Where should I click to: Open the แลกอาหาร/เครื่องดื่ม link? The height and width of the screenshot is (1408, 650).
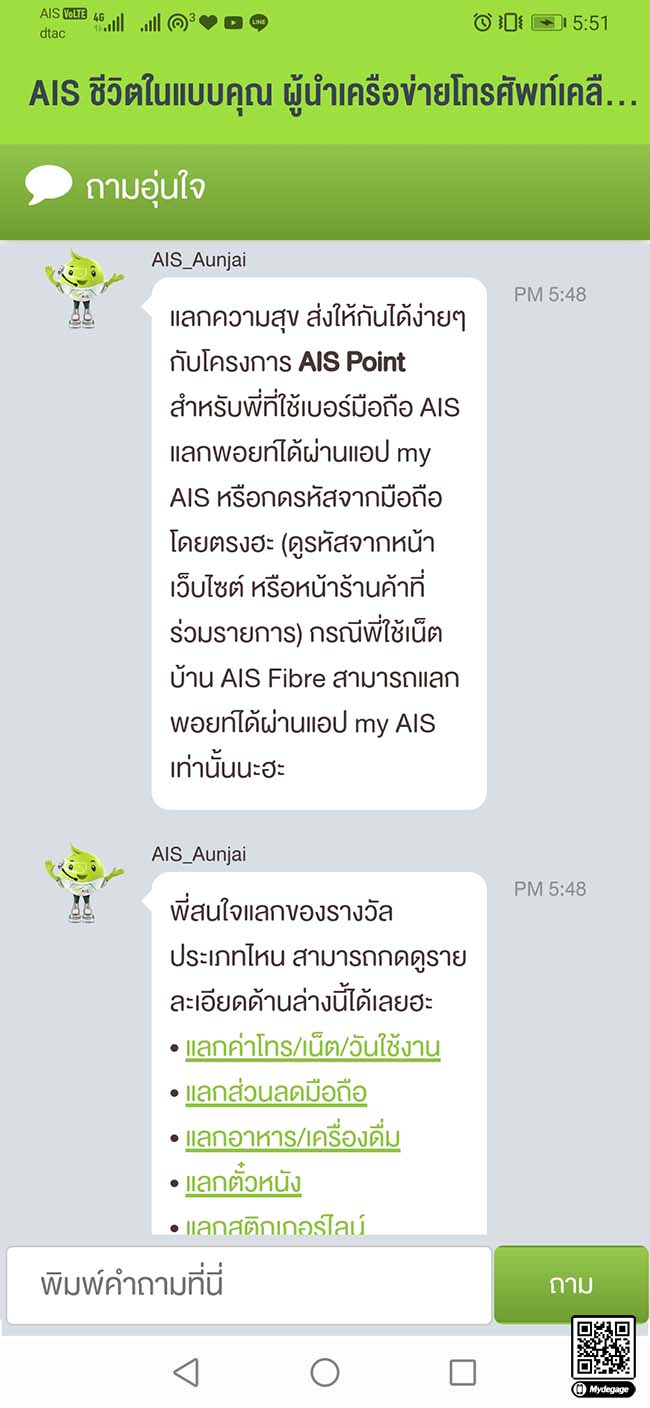292,1138
